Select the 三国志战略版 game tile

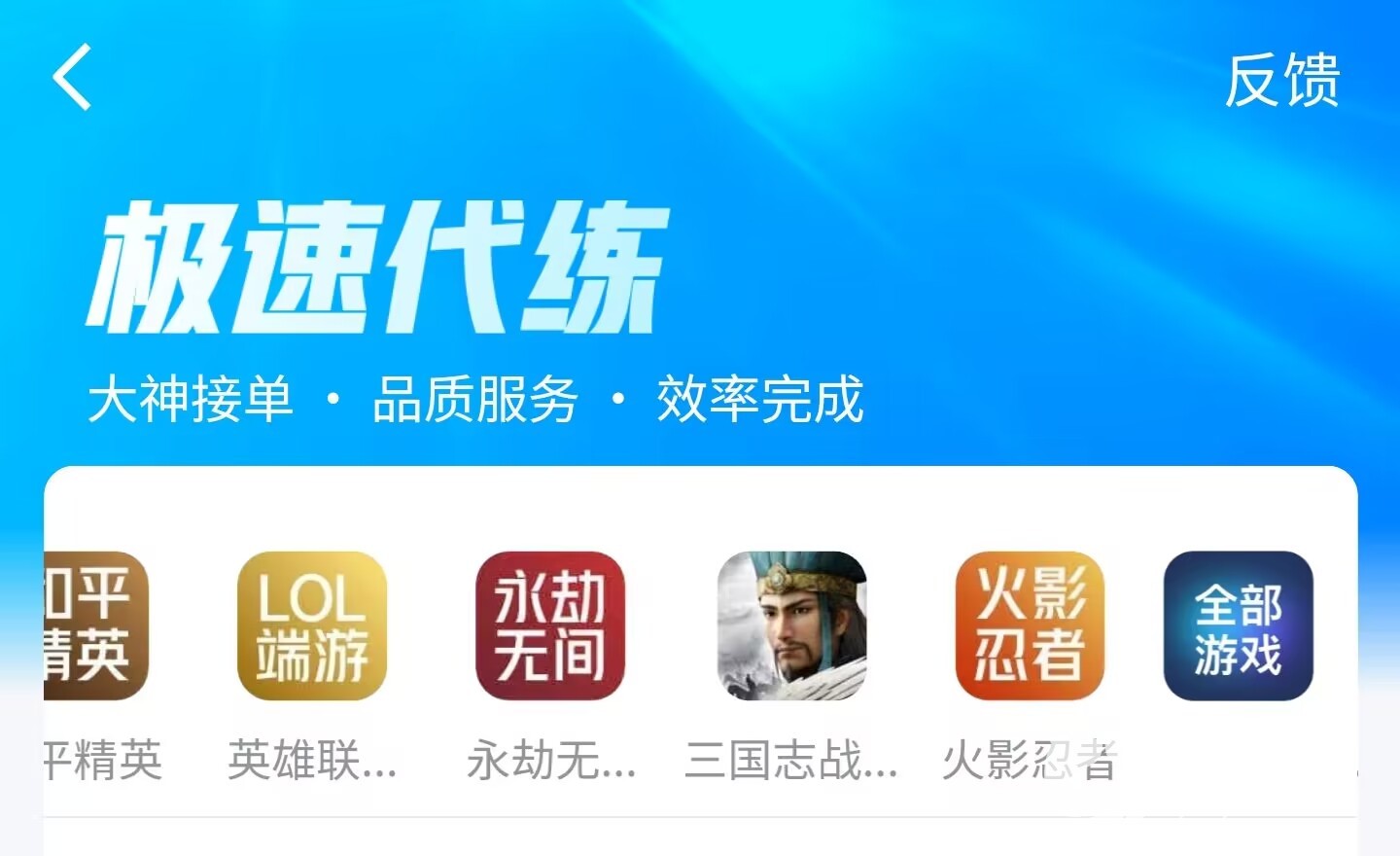tap(791, 626)
